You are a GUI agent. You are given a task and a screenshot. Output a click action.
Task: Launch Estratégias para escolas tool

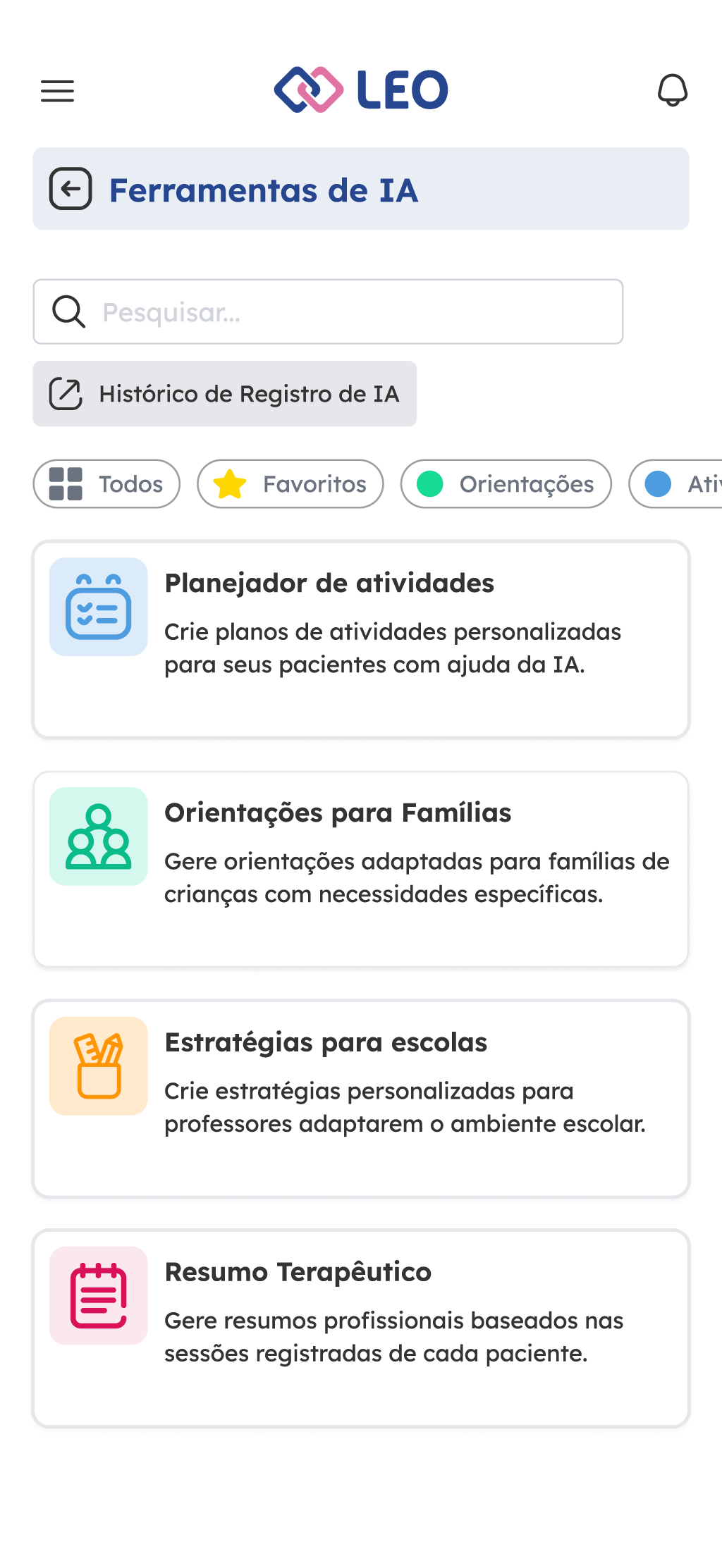360,1099
